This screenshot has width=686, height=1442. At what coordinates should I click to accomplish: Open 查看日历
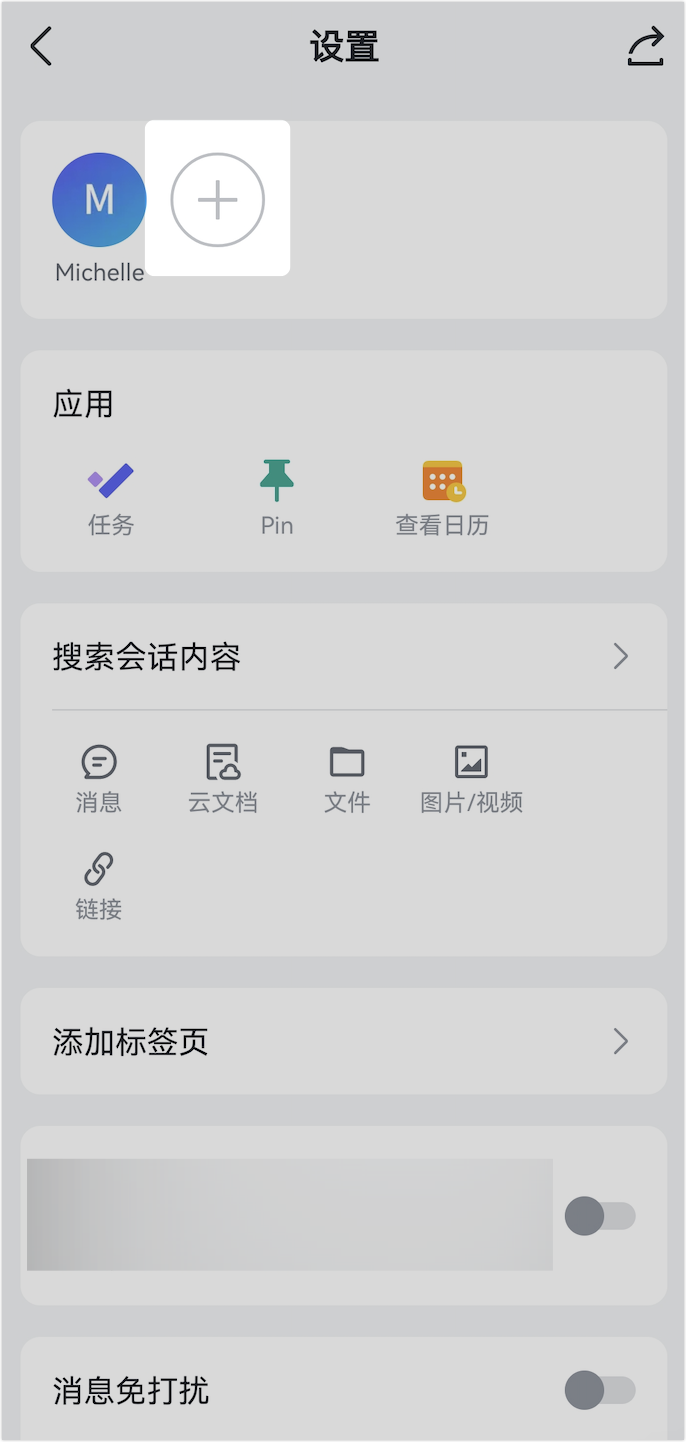point(442,499)
